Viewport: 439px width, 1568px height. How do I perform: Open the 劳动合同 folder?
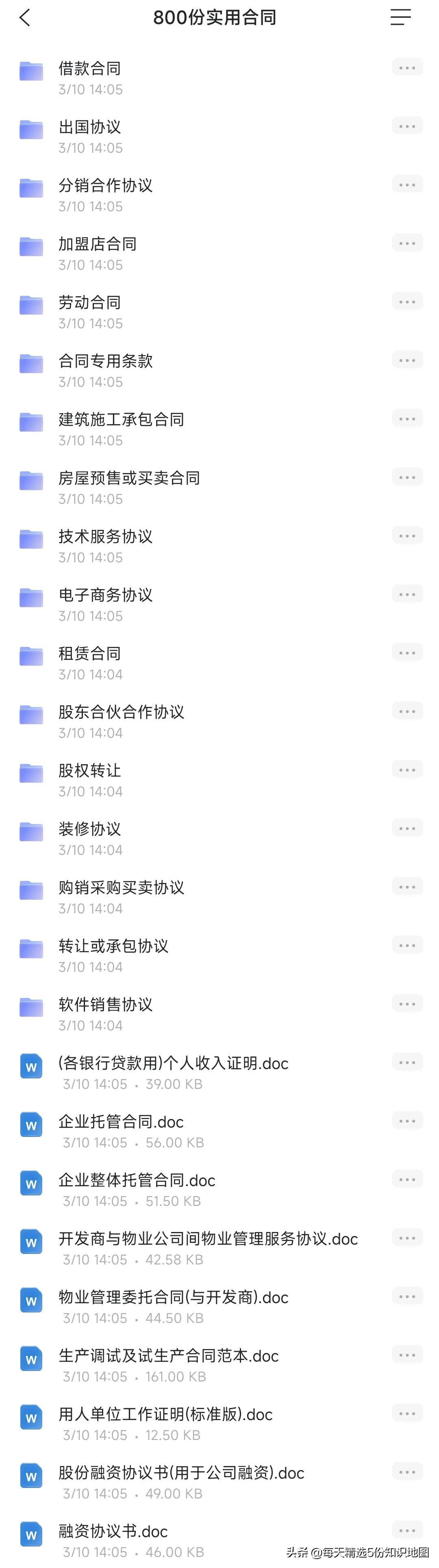(x=89, y=303)
